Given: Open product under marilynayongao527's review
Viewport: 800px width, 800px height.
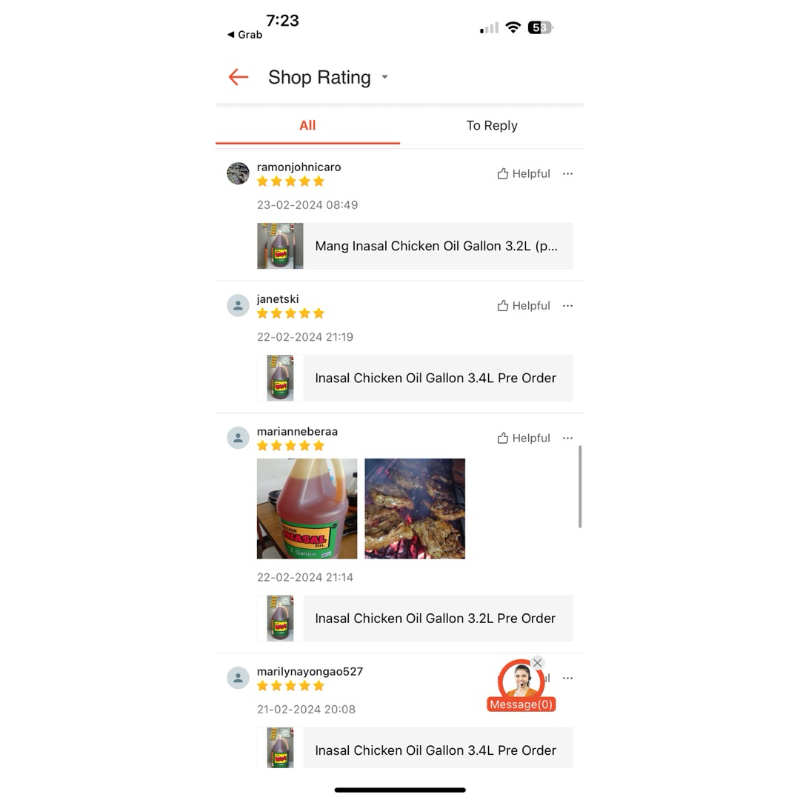Looking at the screenshot, I should pyautogui.click(x=415, y=748).
